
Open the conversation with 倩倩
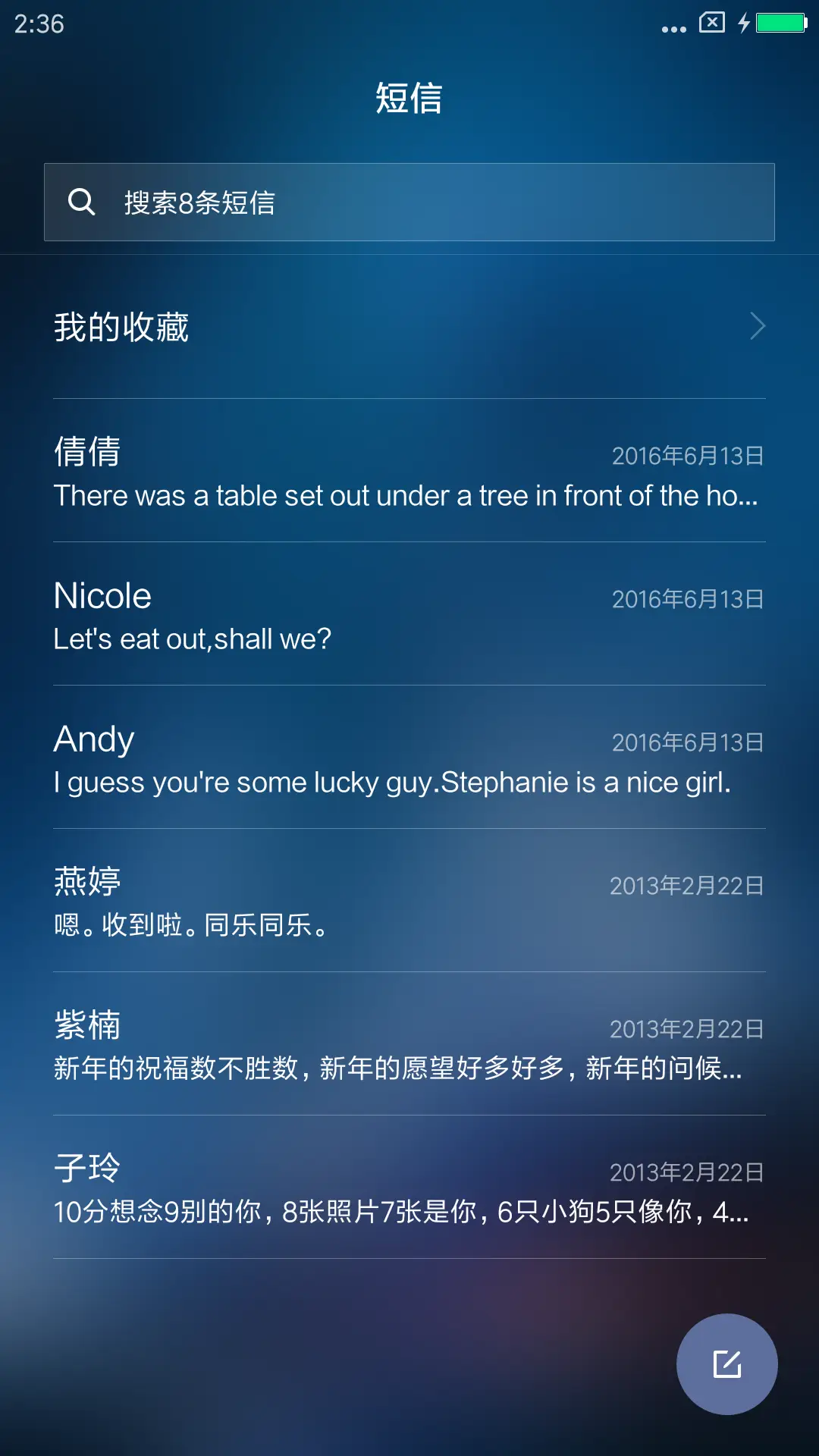pyautogui.click(x=409, y=472)
